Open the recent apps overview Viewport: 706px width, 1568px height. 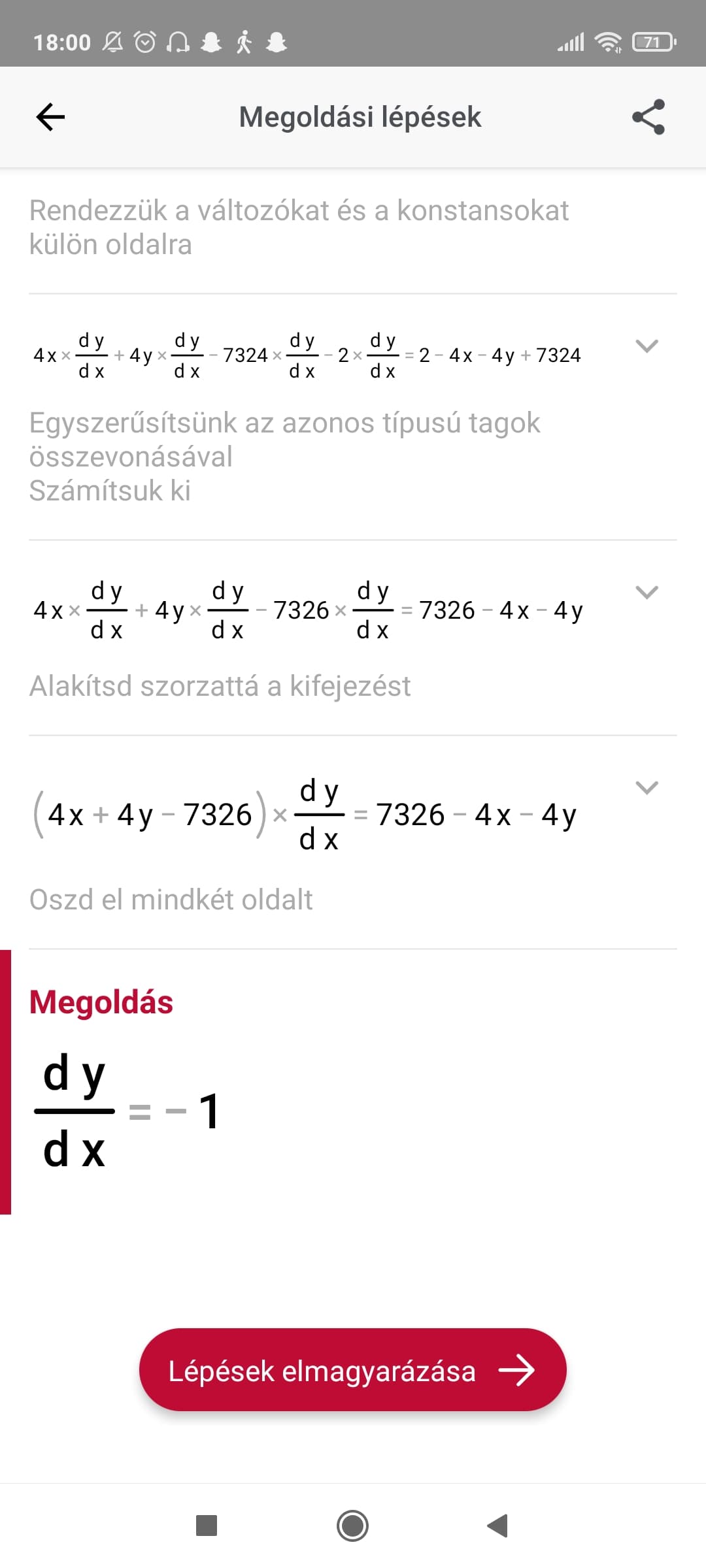pos(207,1526)
